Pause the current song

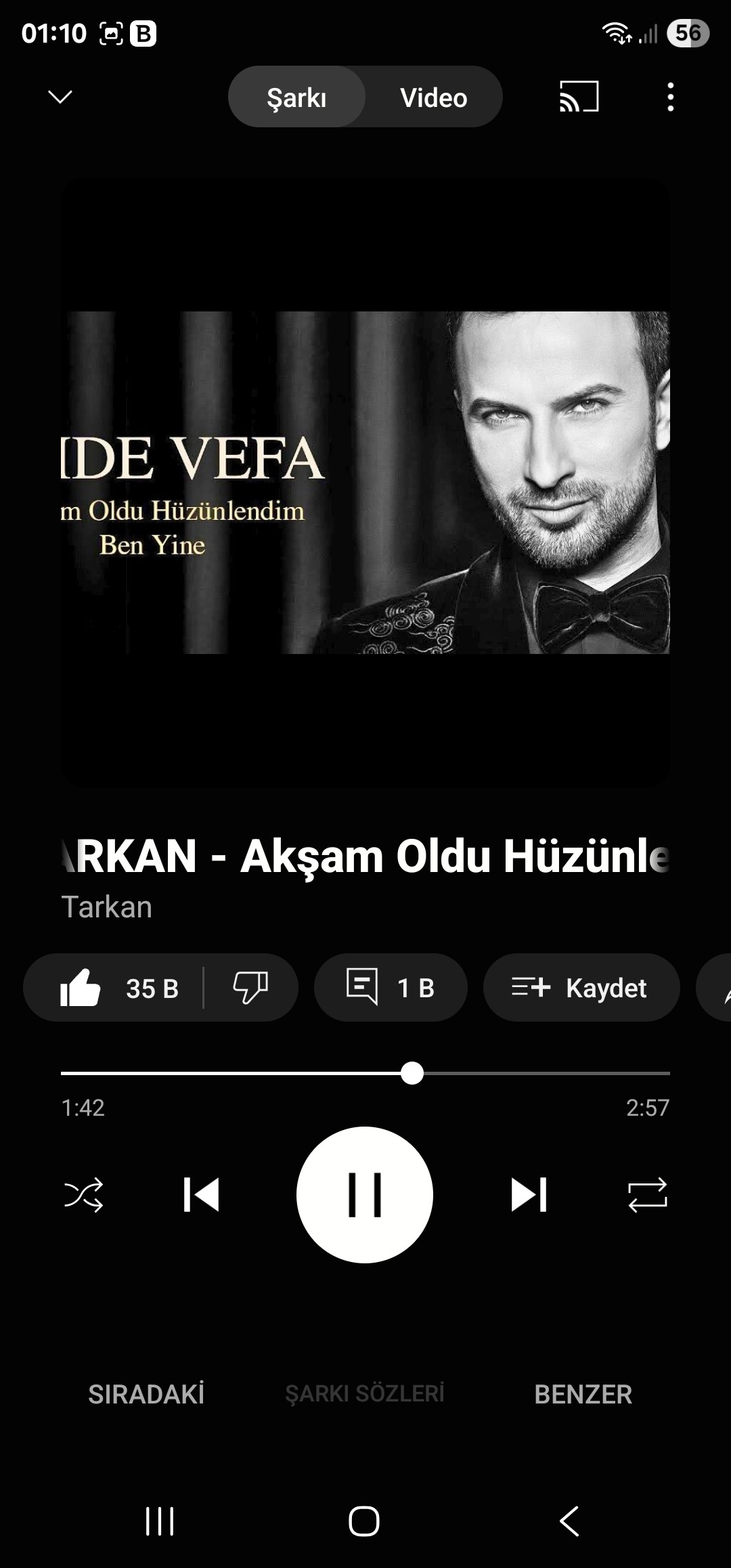coord(365,1195)
